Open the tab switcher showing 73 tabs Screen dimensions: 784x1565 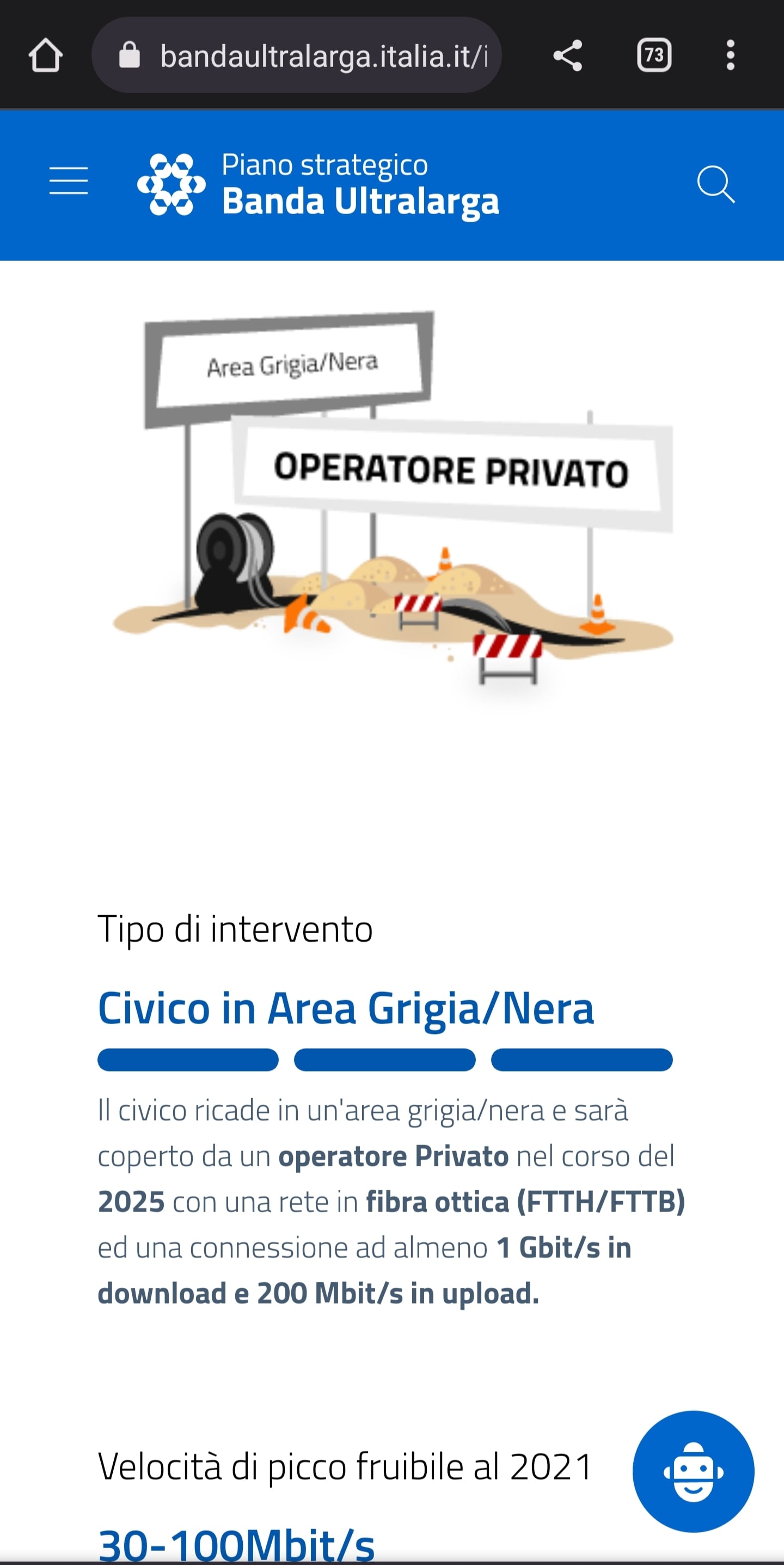click(x=654, y=55)
